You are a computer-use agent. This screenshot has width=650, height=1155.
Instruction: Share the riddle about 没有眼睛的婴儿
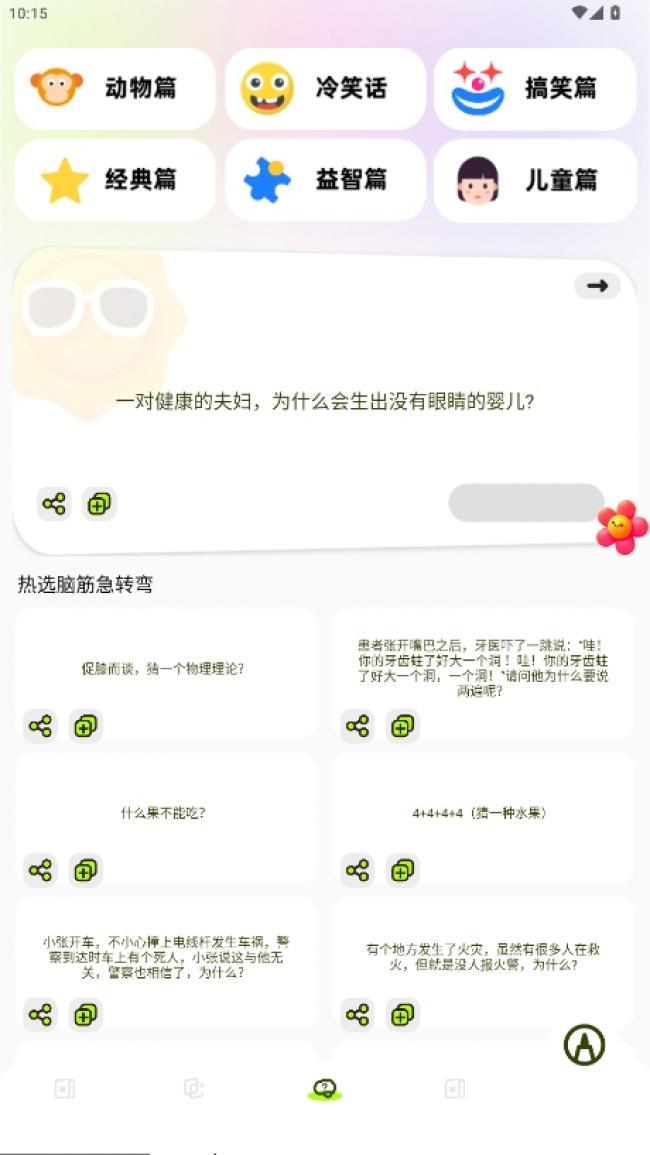55,504
